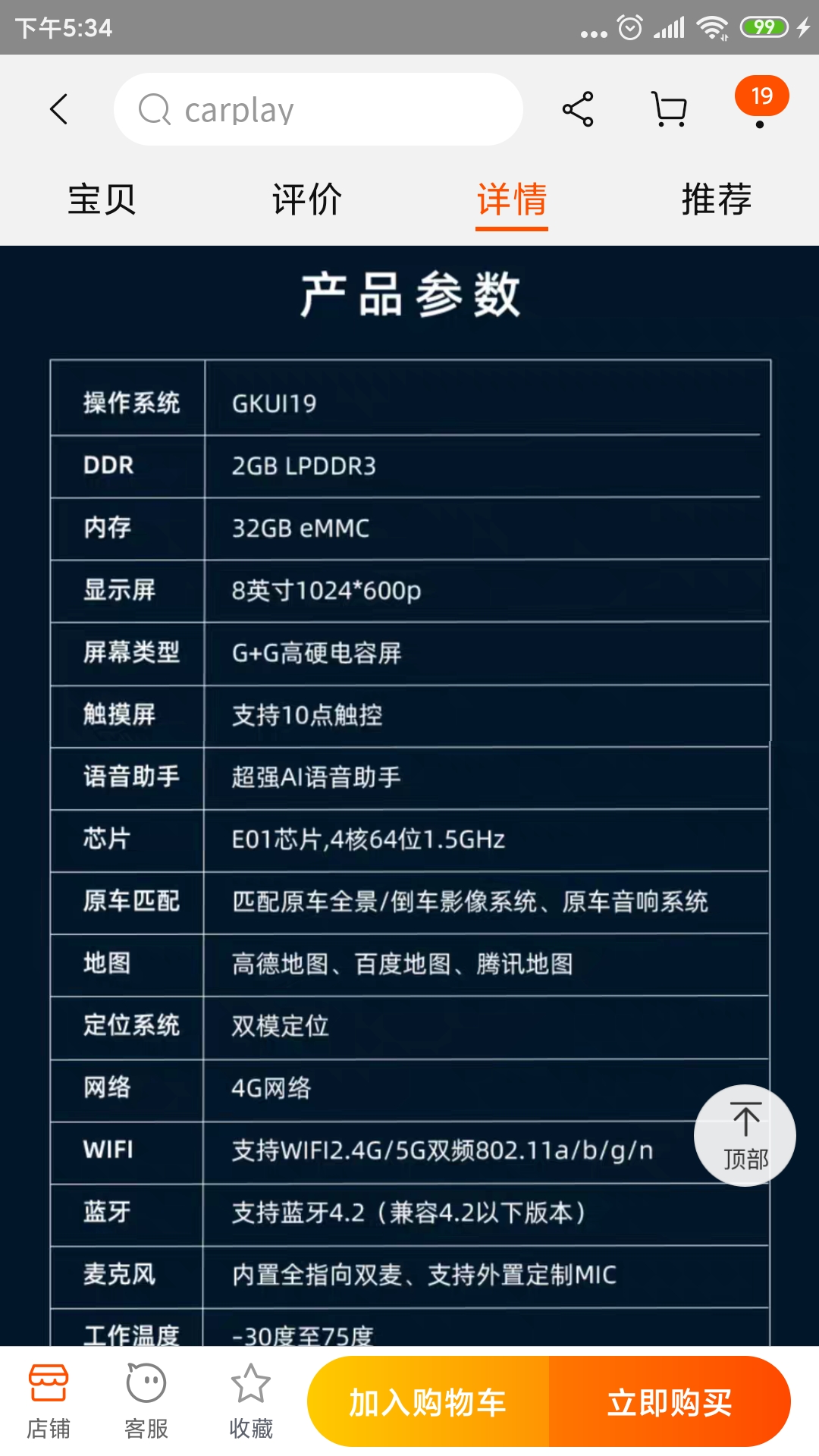Share this product
This screenshot has width=819, height=1456.
(578, 109)
